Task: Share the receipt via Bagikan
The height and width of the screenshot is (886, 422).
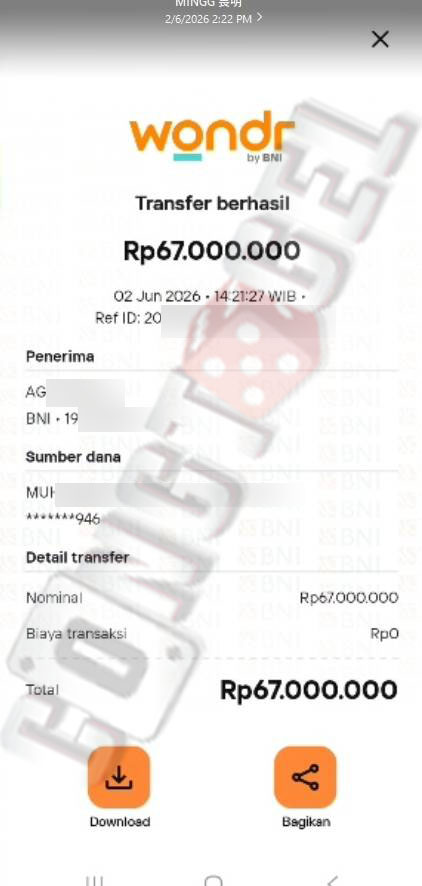Action: [305, 777]
